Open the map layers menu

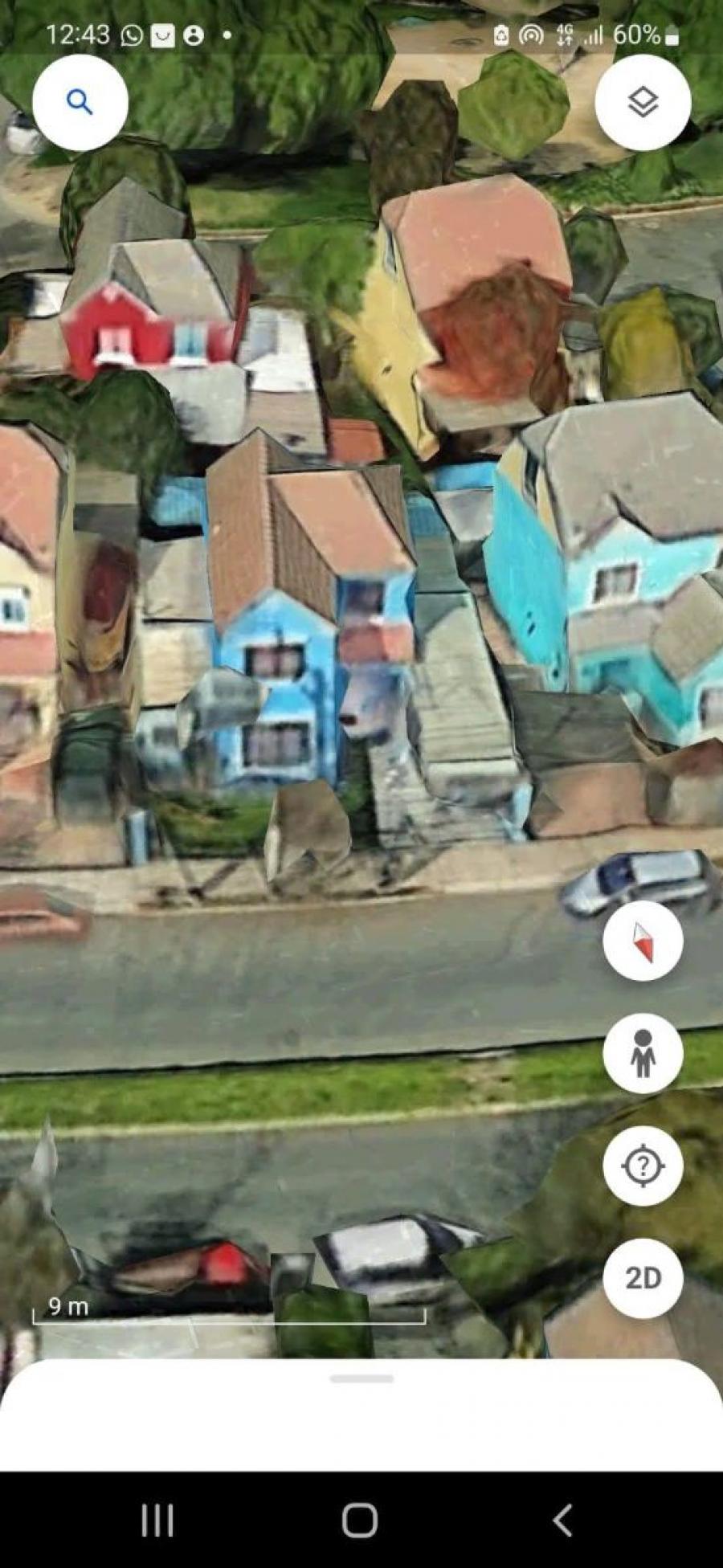pyautogui.click(x=643, y=103)
